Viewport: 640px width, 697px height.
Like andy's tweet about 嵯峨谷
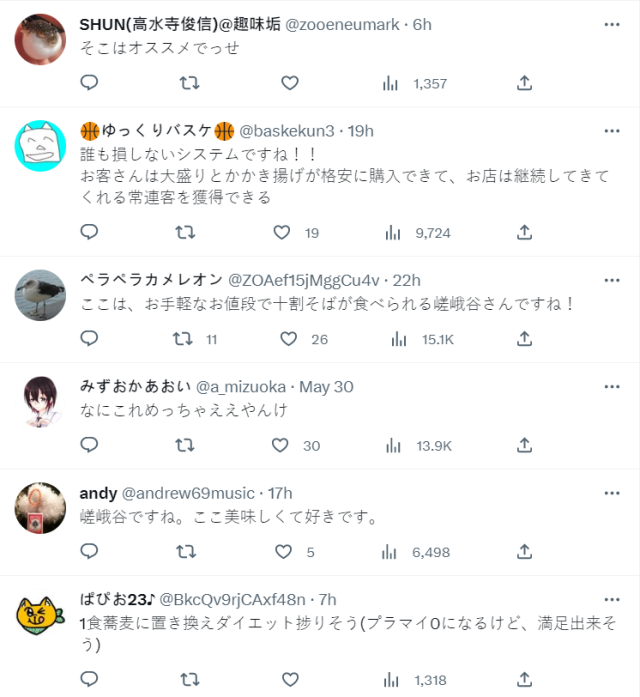click(283, 551)
